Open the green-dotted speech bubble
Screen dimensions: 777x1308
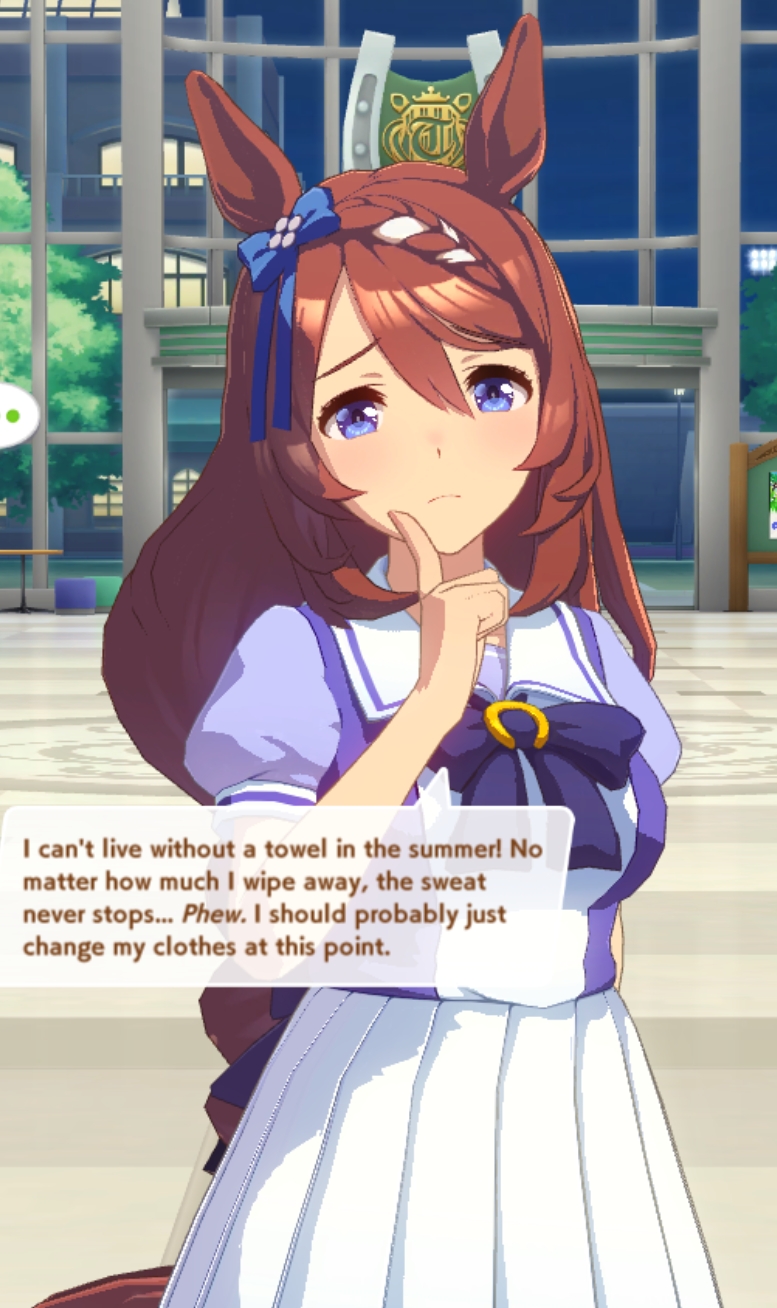[x=14, y=415]
